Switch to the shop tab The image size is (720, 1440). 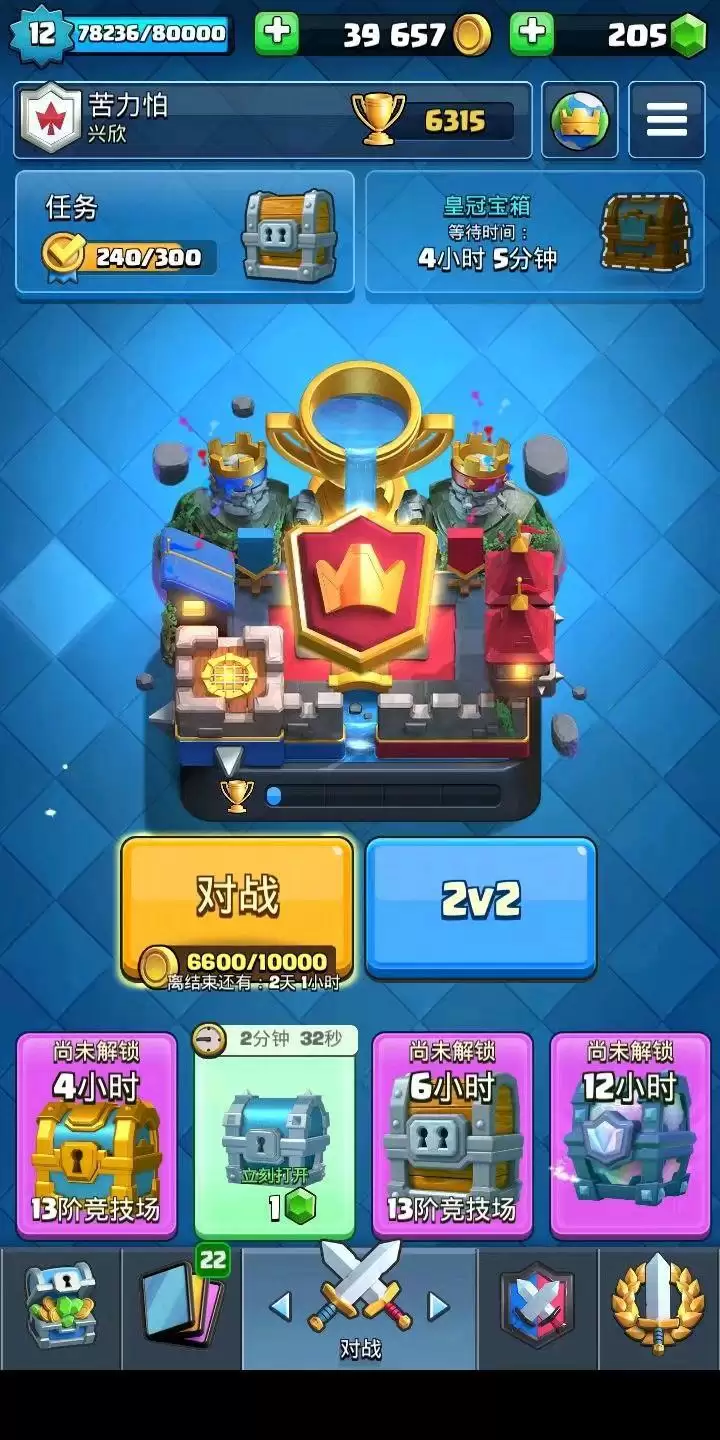click(x=60, y=1307)
